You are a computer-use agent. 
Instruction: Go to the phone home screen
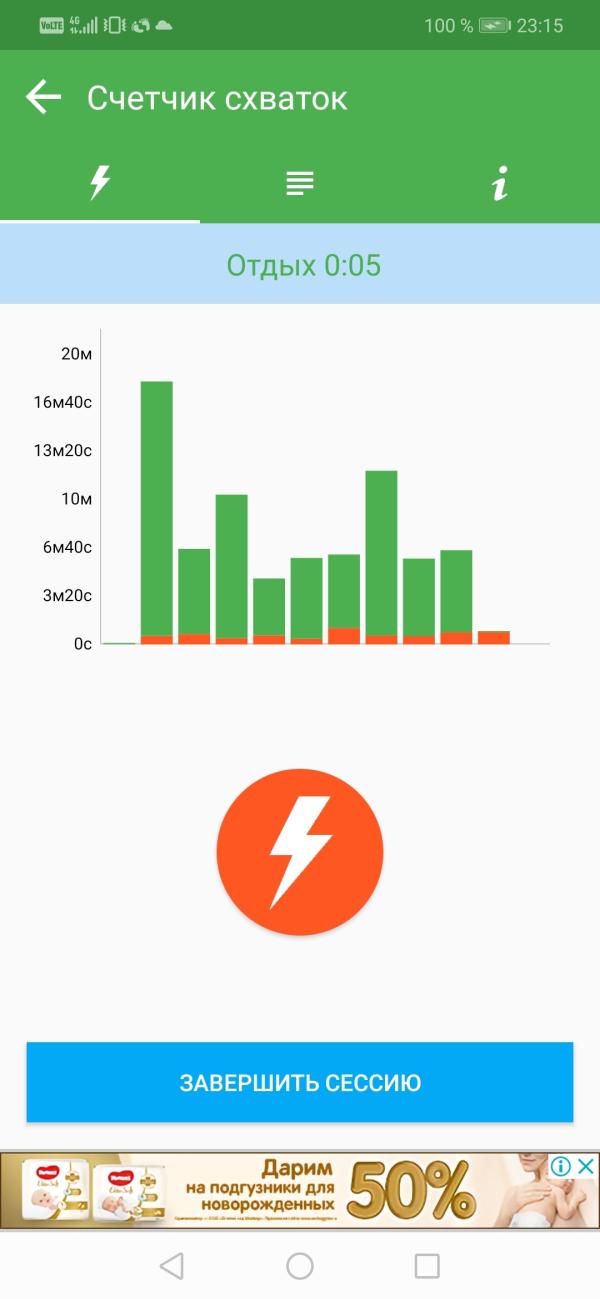pos(300,1266)
